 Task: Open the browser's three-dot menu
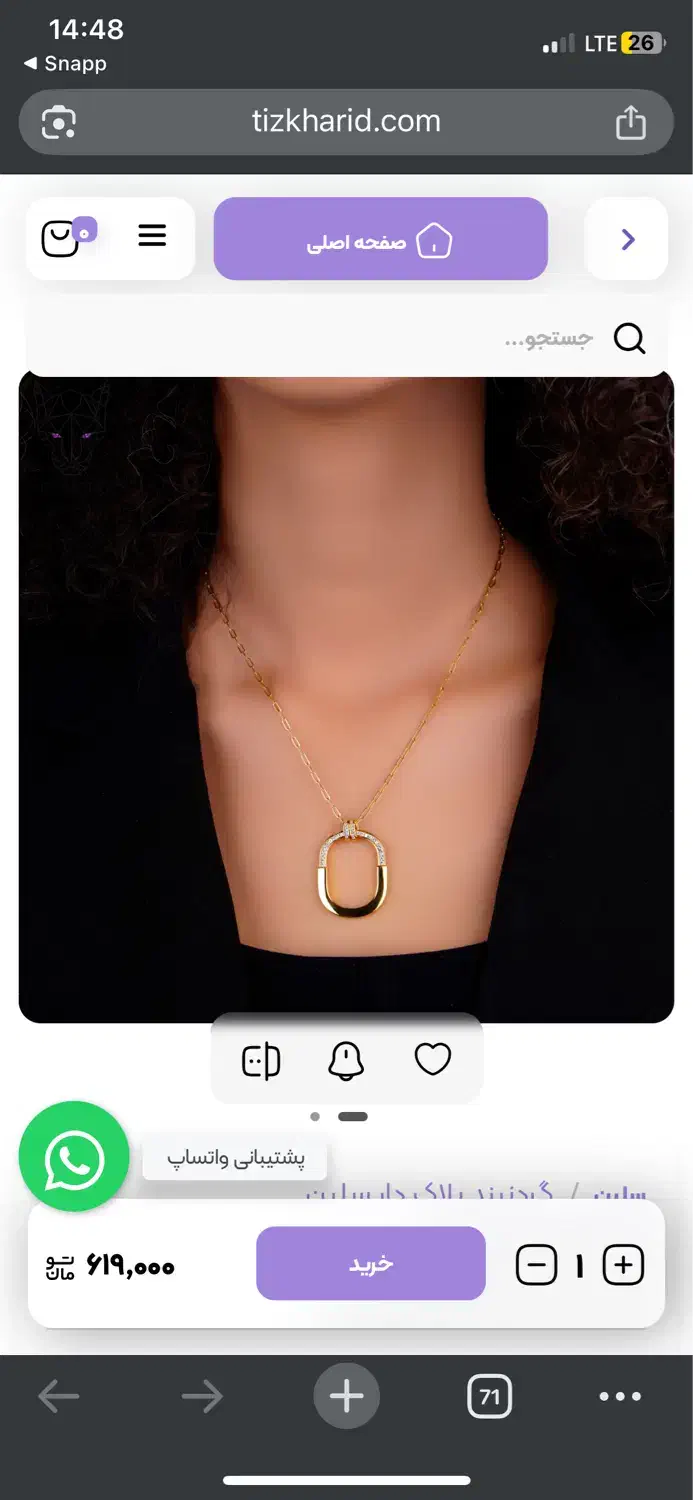pos(620,1396)
